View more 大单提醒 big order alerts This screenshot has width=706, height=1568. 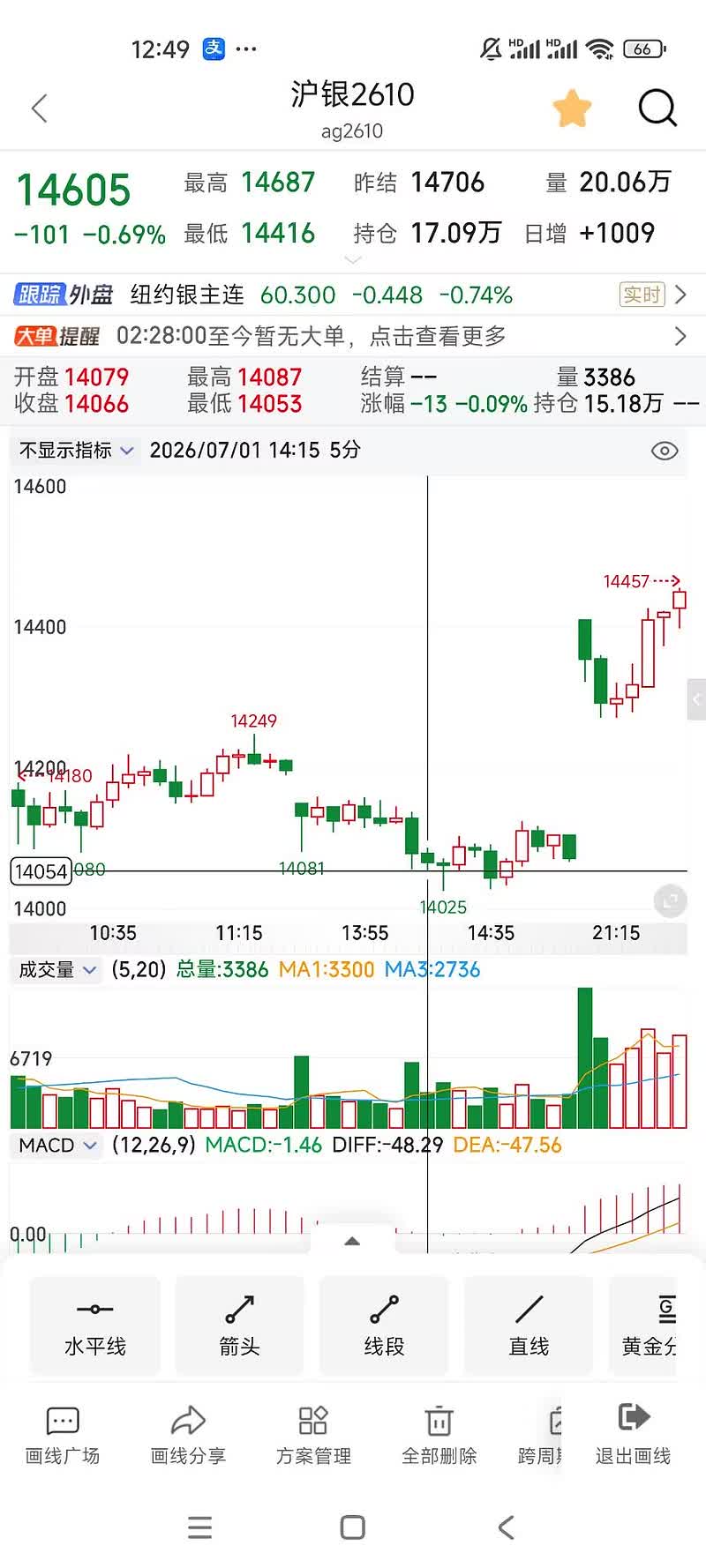coord(353,336)
